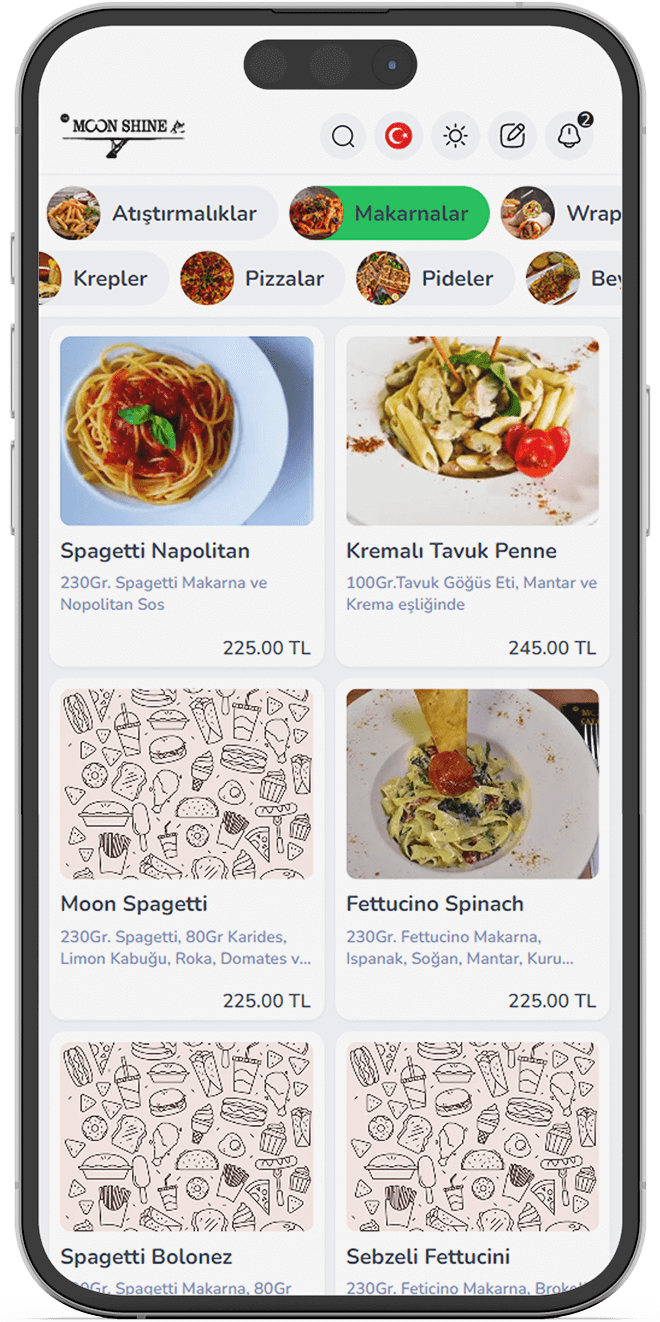Open the edit note icon
Image resolution: width=660 pixels, height=1322 pixels.
512,136
